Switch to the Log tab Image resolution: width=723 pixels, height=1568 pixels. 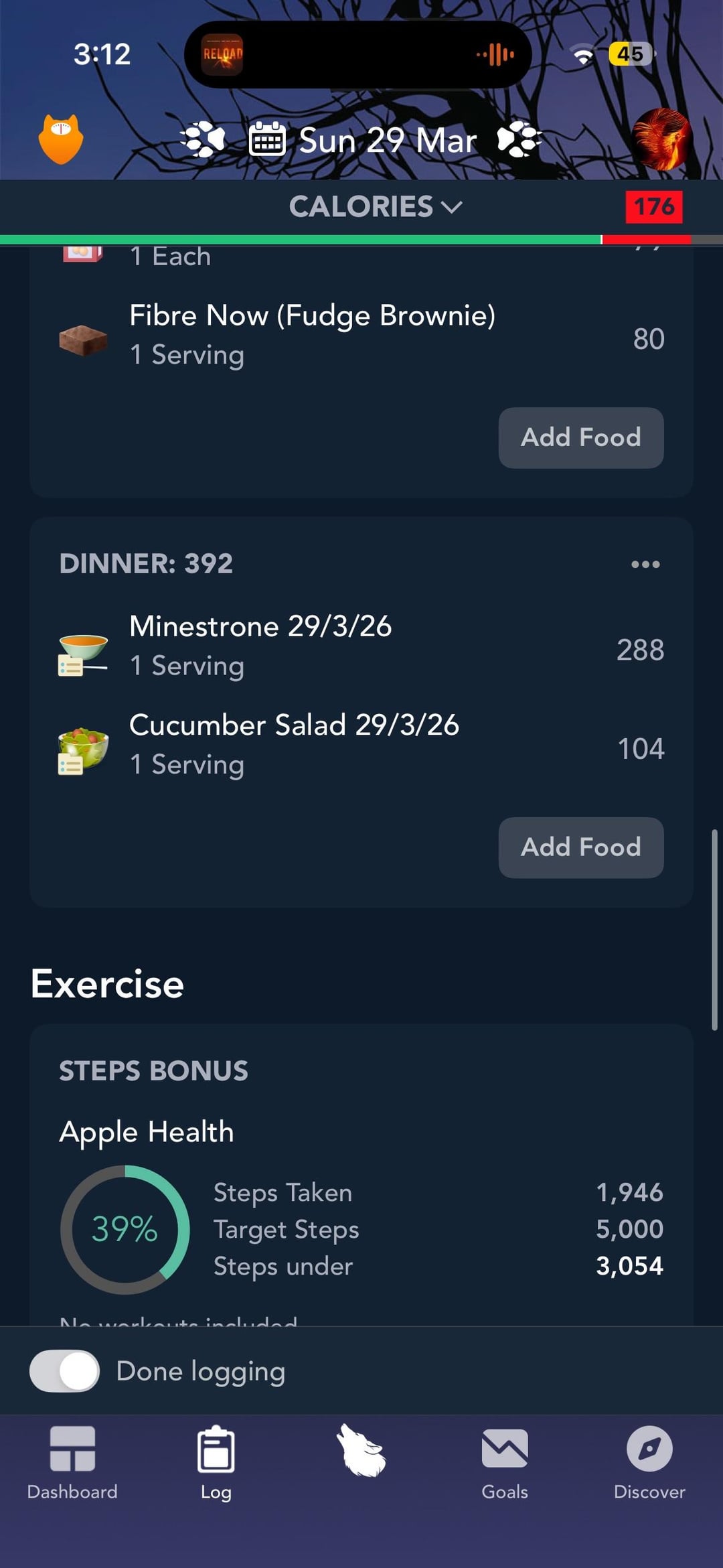pos(216,1463)
